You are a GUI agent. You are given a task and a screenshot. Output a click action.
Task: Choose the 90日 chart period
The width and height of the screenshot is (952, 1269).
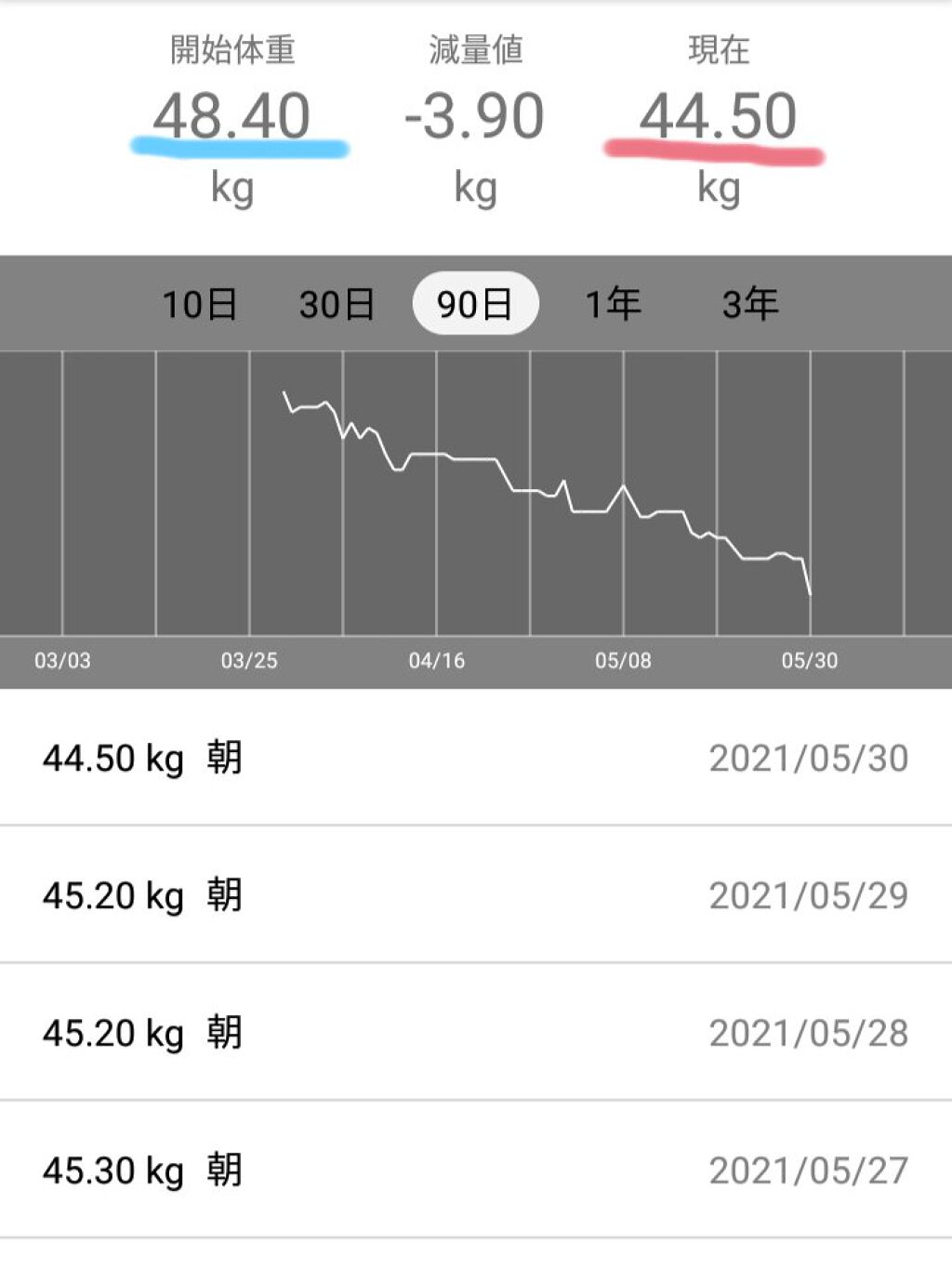[475, 304]
